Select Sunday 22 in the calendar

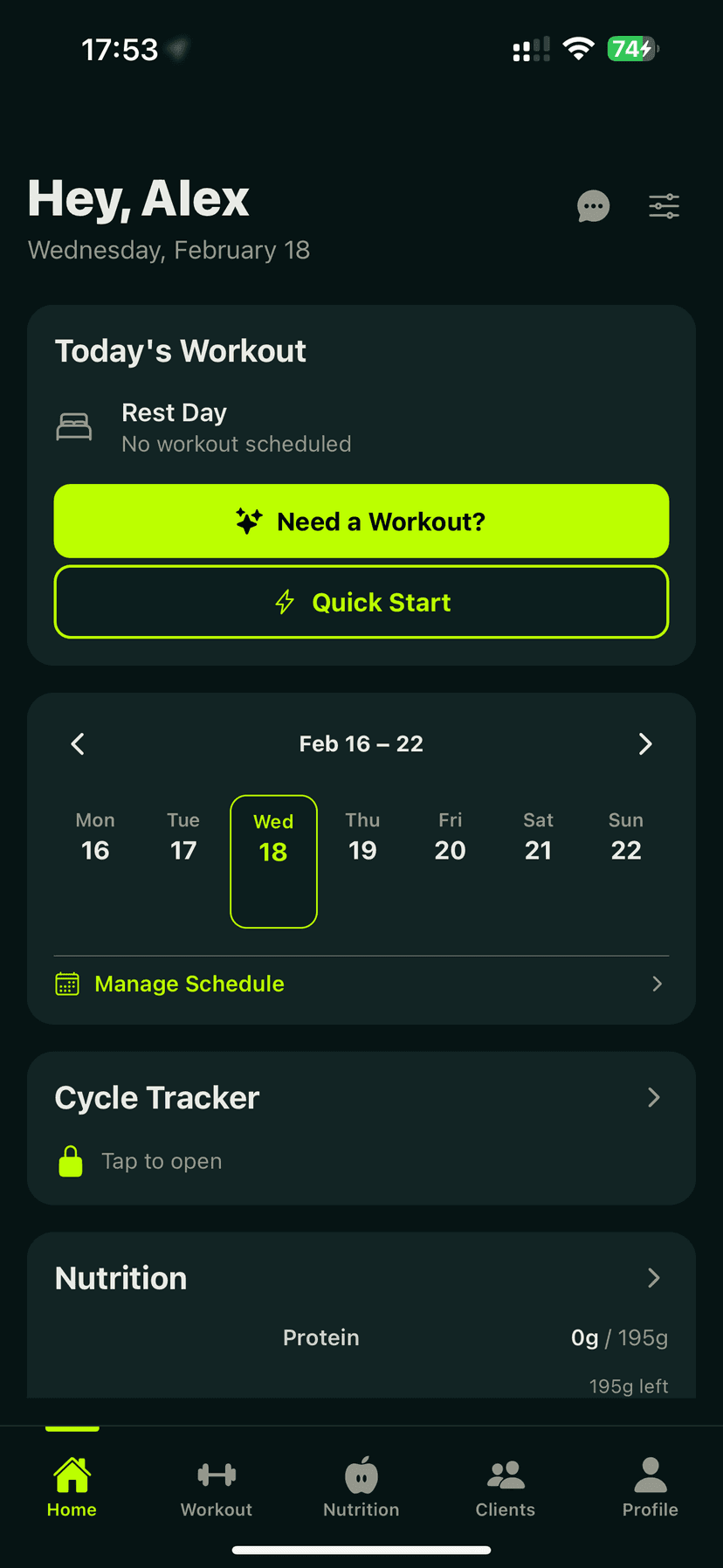pos(626,839)
